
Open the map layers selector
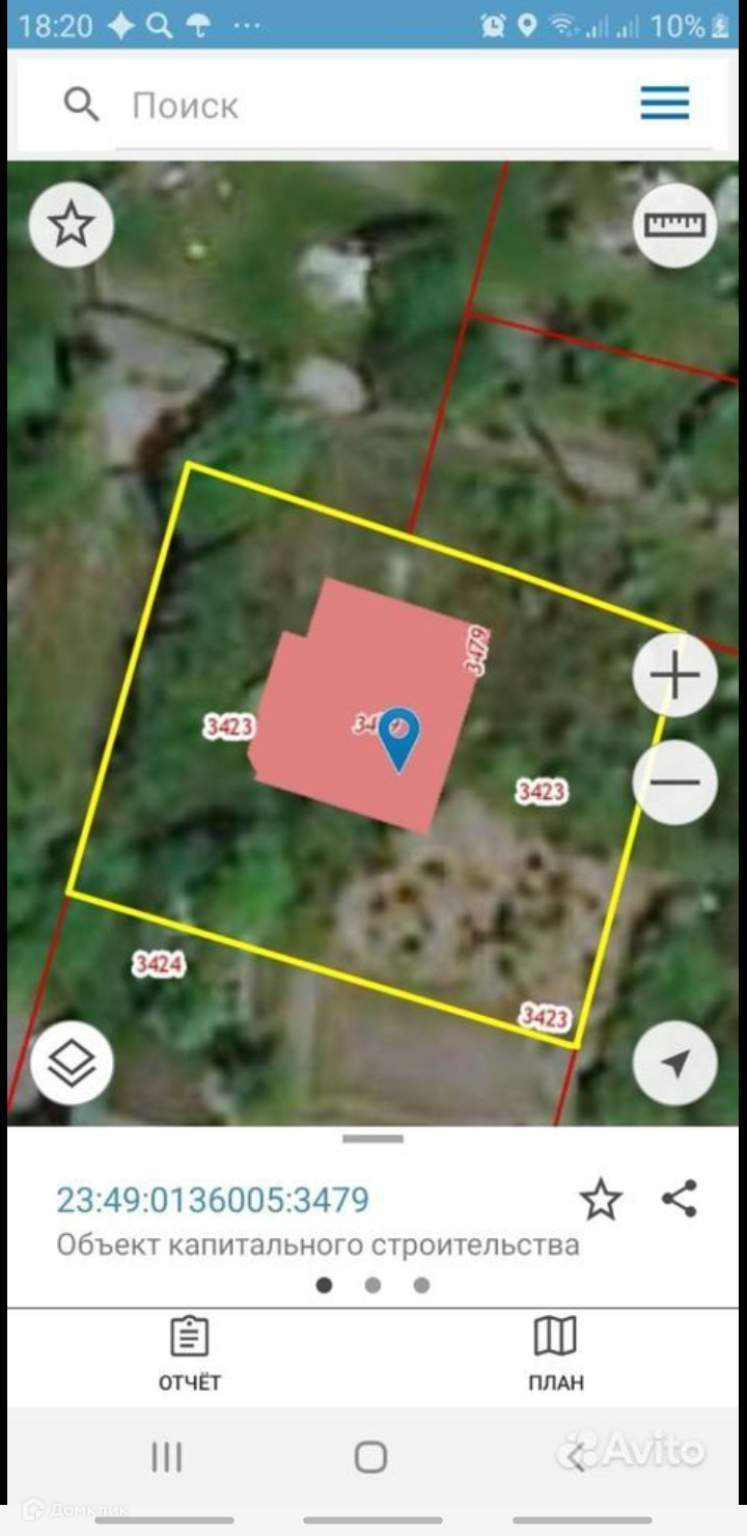coord(71,1062)
